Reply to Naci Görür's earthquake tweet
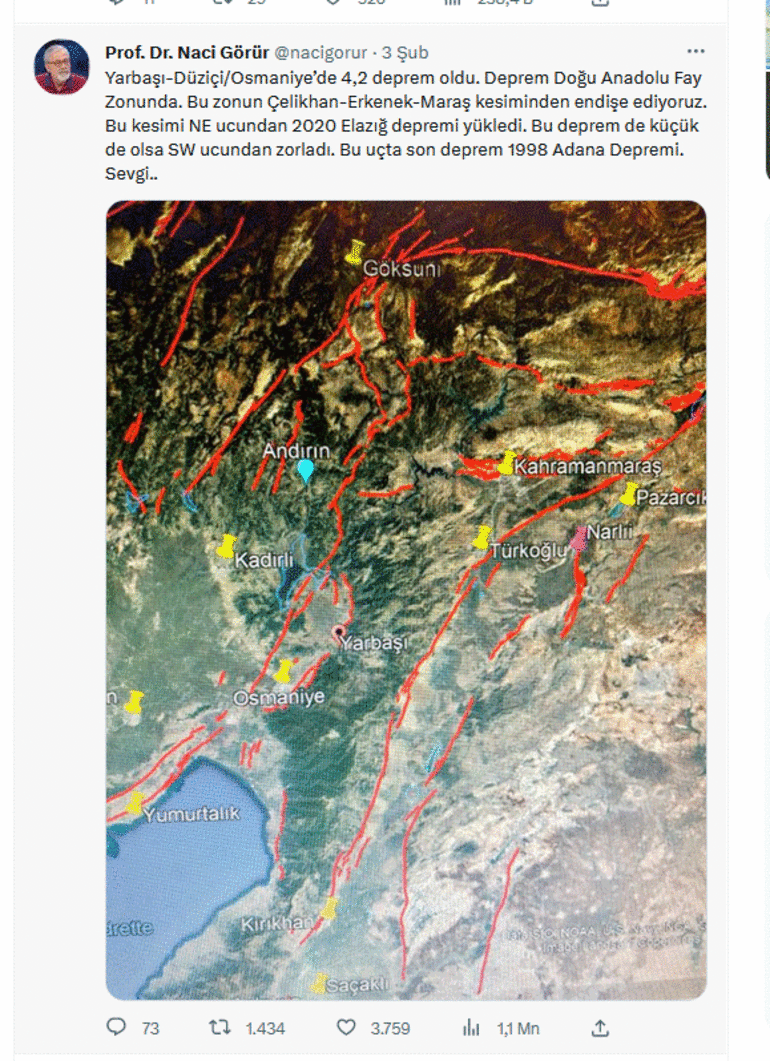This screenshot has width=770, height=1061. (x=117, y=1027)
